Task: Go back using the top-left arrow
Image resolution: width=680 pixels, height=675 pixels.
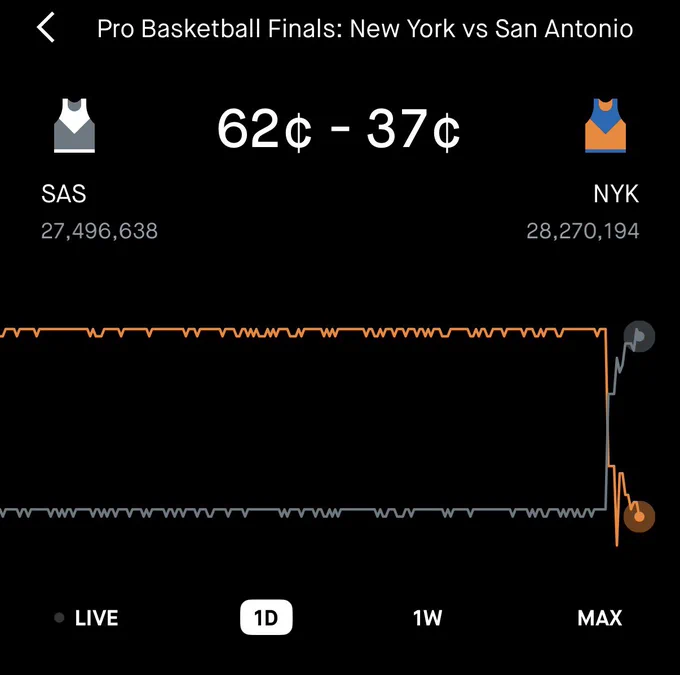Action: click(46, 28)
